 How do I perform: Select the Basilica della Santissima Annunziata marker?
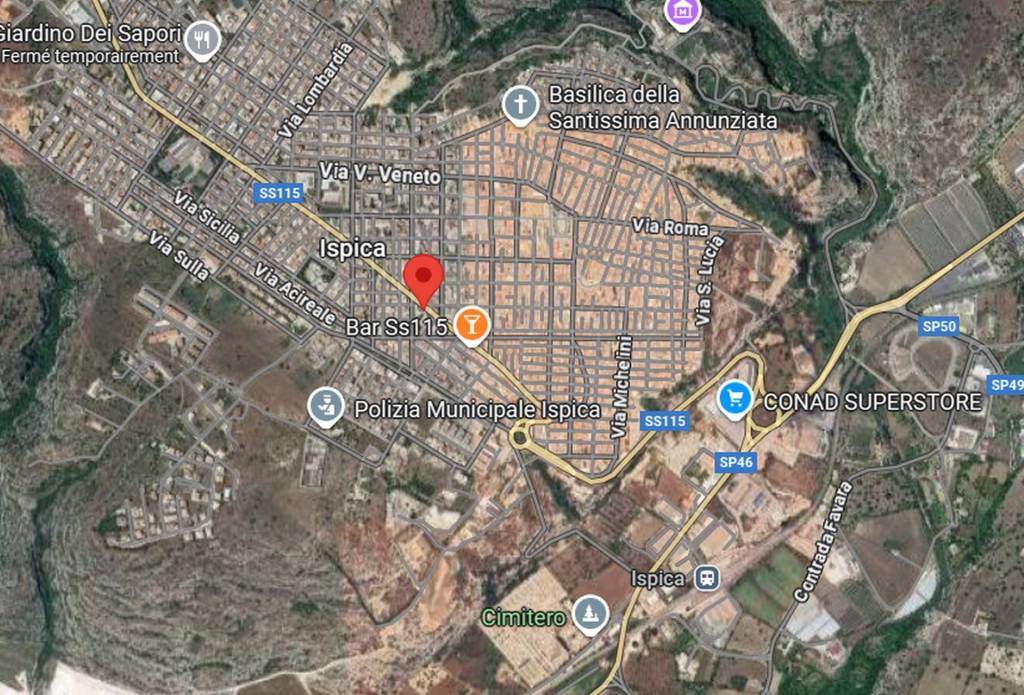point(520,105)
